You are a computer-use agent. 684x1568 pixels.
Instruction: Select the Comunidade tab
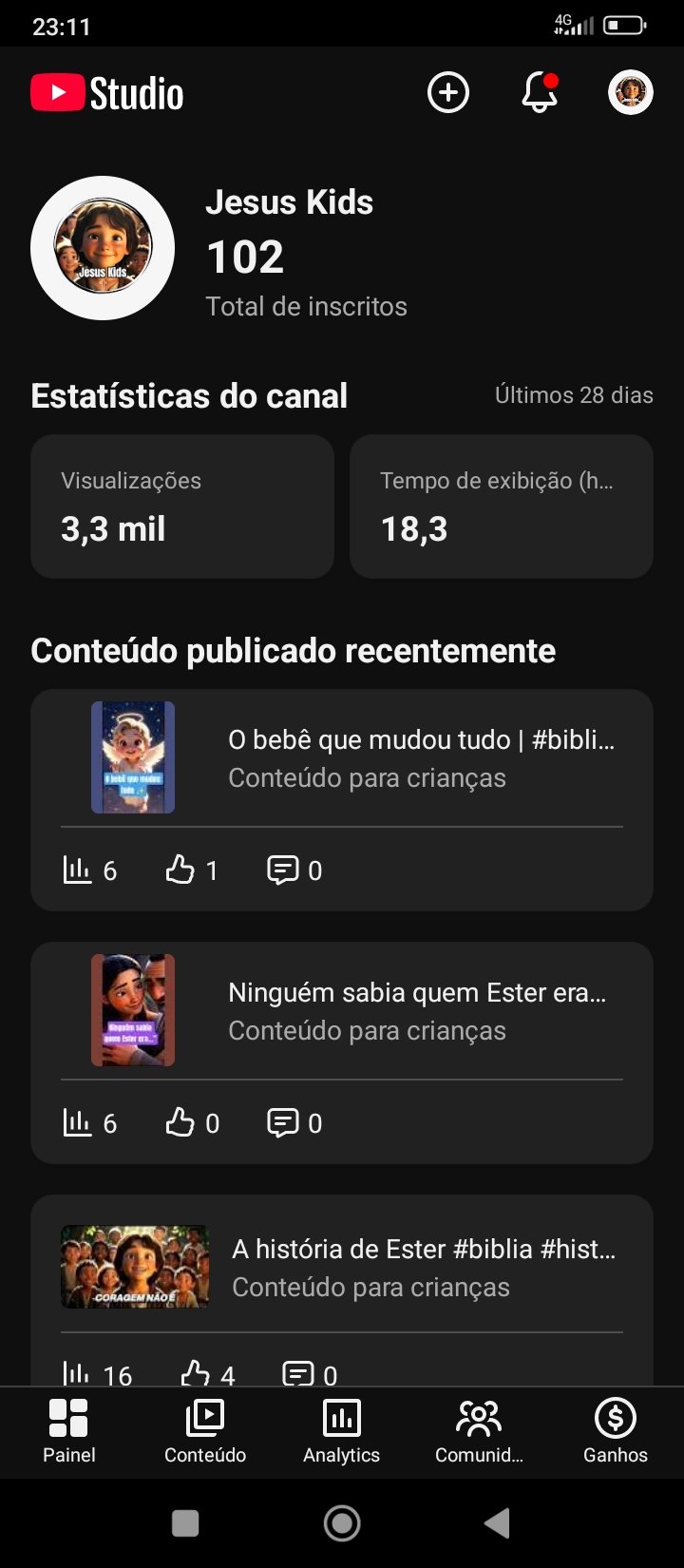479,1430
